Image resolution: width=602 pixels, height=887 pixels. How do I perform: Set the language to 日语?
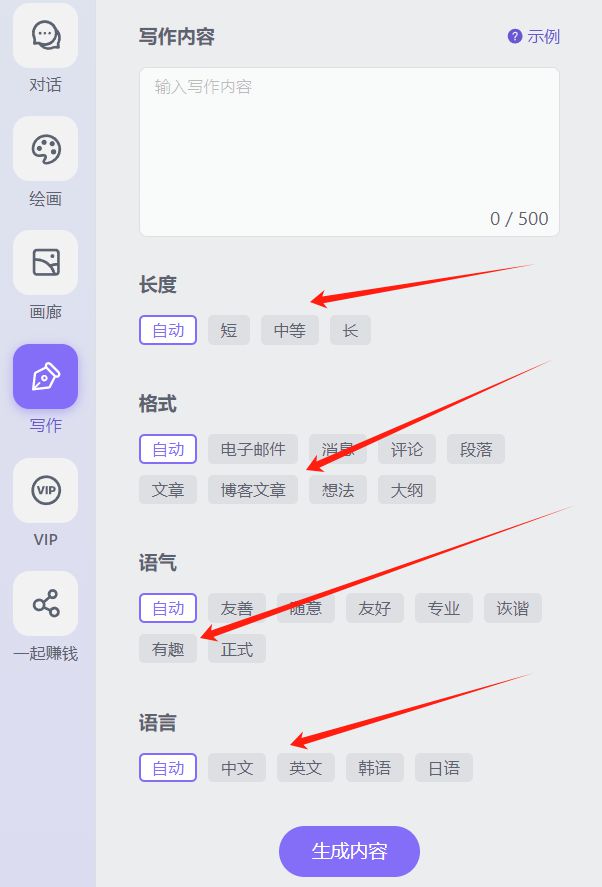(x=444, y=768)
